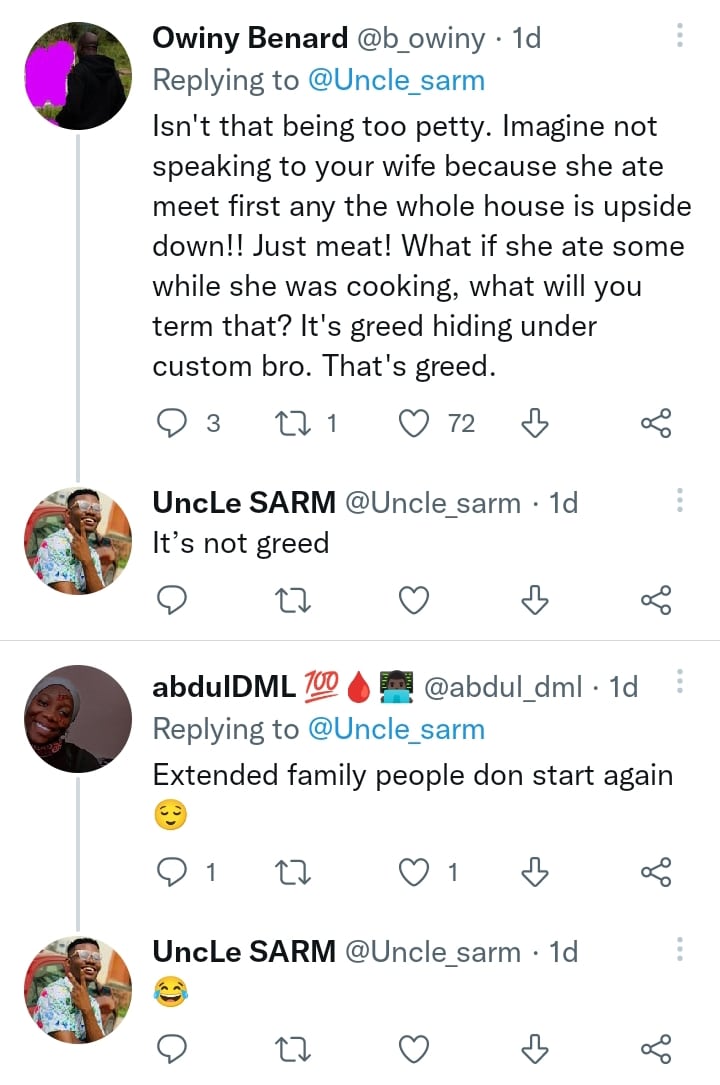This screenshot has width=720, height=1085.
Task: Reply to Owiny Benard's tweet
Action: (x=174, y=424)
